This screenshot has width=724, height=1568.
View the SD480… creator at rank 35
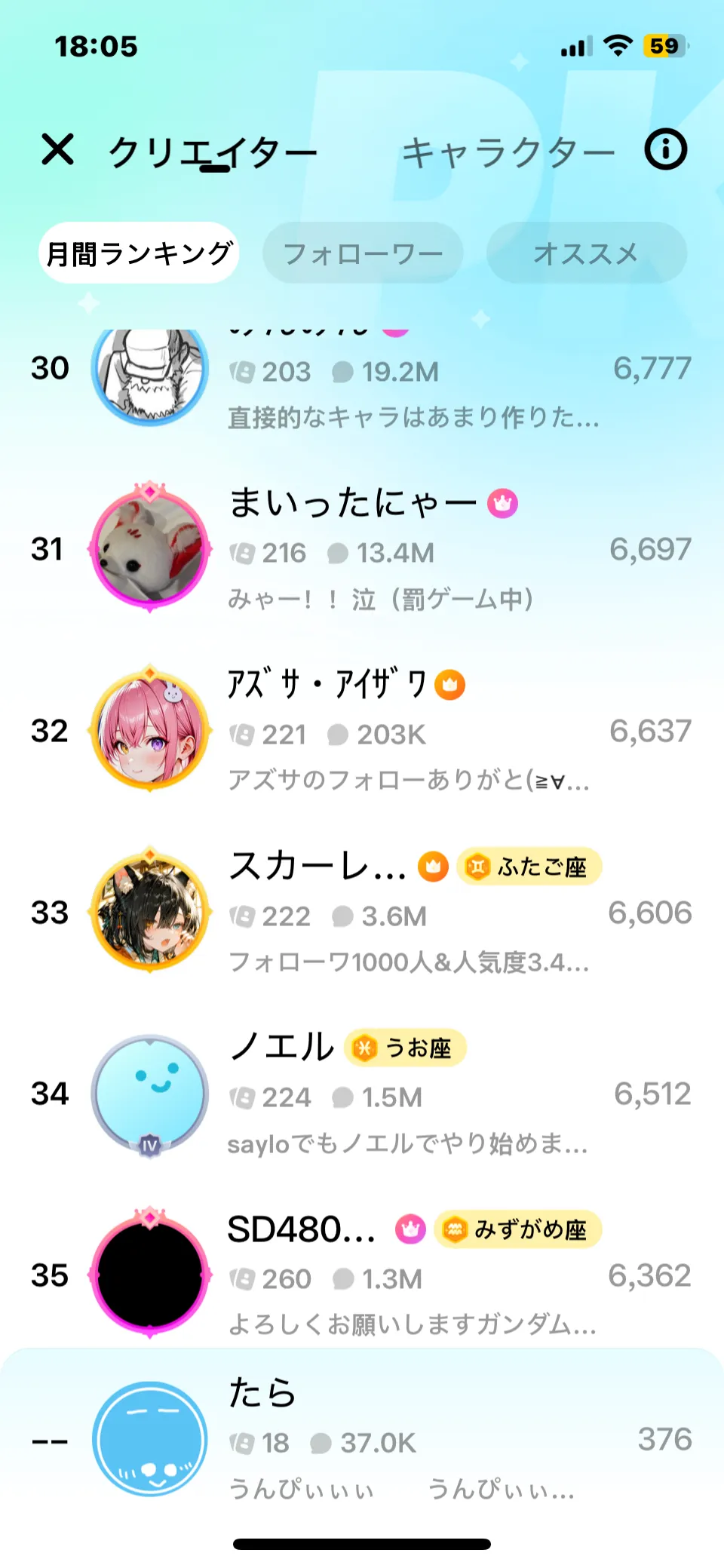(362, 1275)
